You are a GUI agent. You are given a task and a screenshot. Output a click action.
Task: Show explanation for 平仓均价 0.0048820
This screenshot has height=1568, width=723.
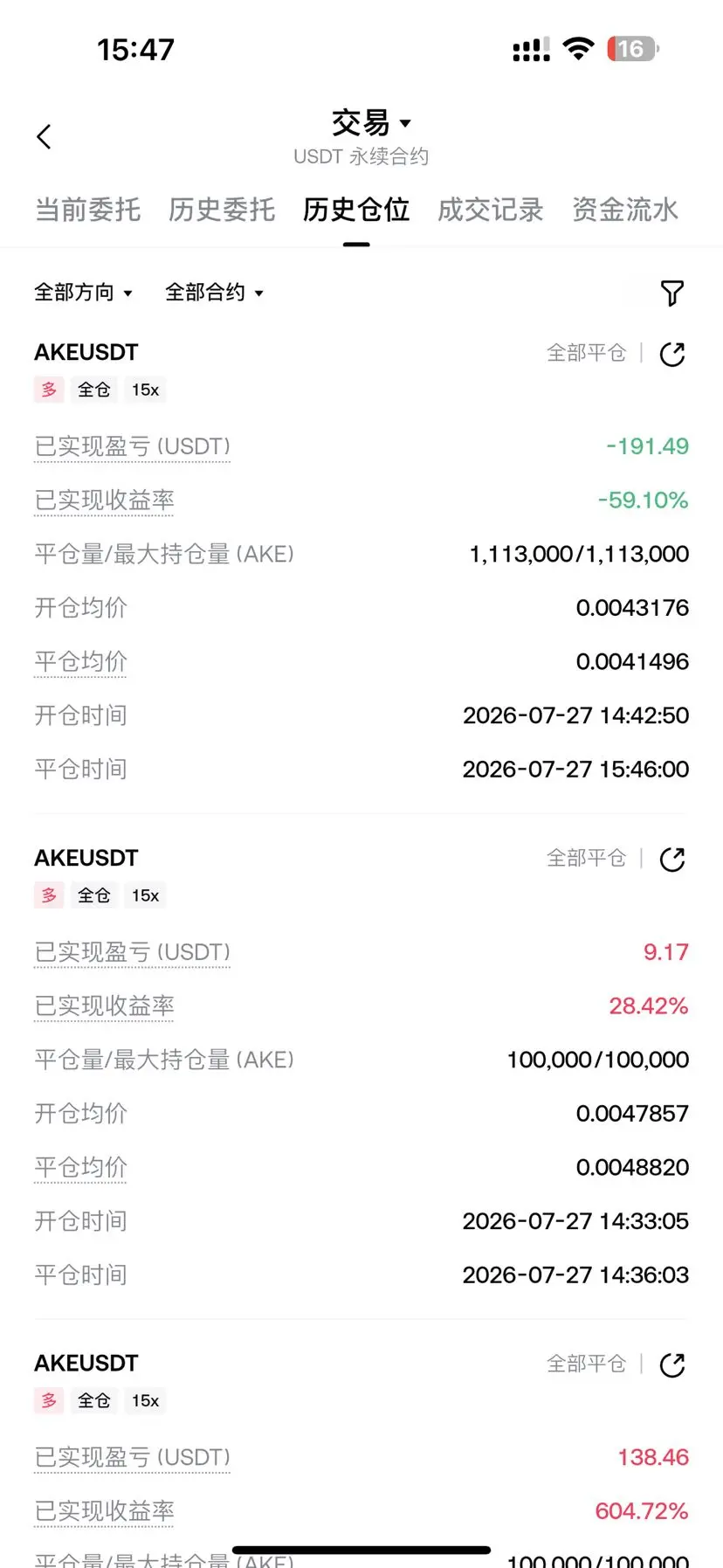pyautogui.click(x=80, y=1167)
